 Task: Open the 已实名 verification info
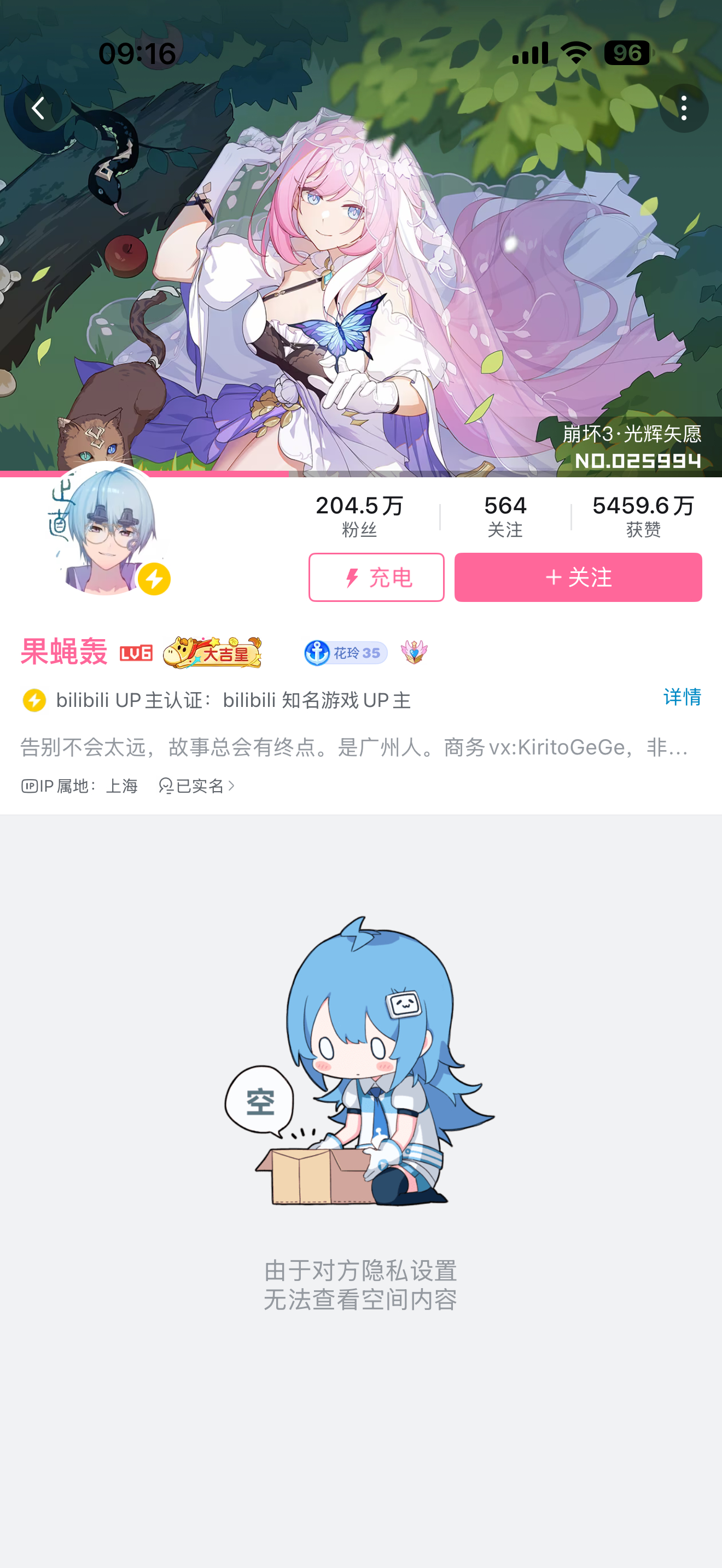pyautogui.click(x=196, y=786)
